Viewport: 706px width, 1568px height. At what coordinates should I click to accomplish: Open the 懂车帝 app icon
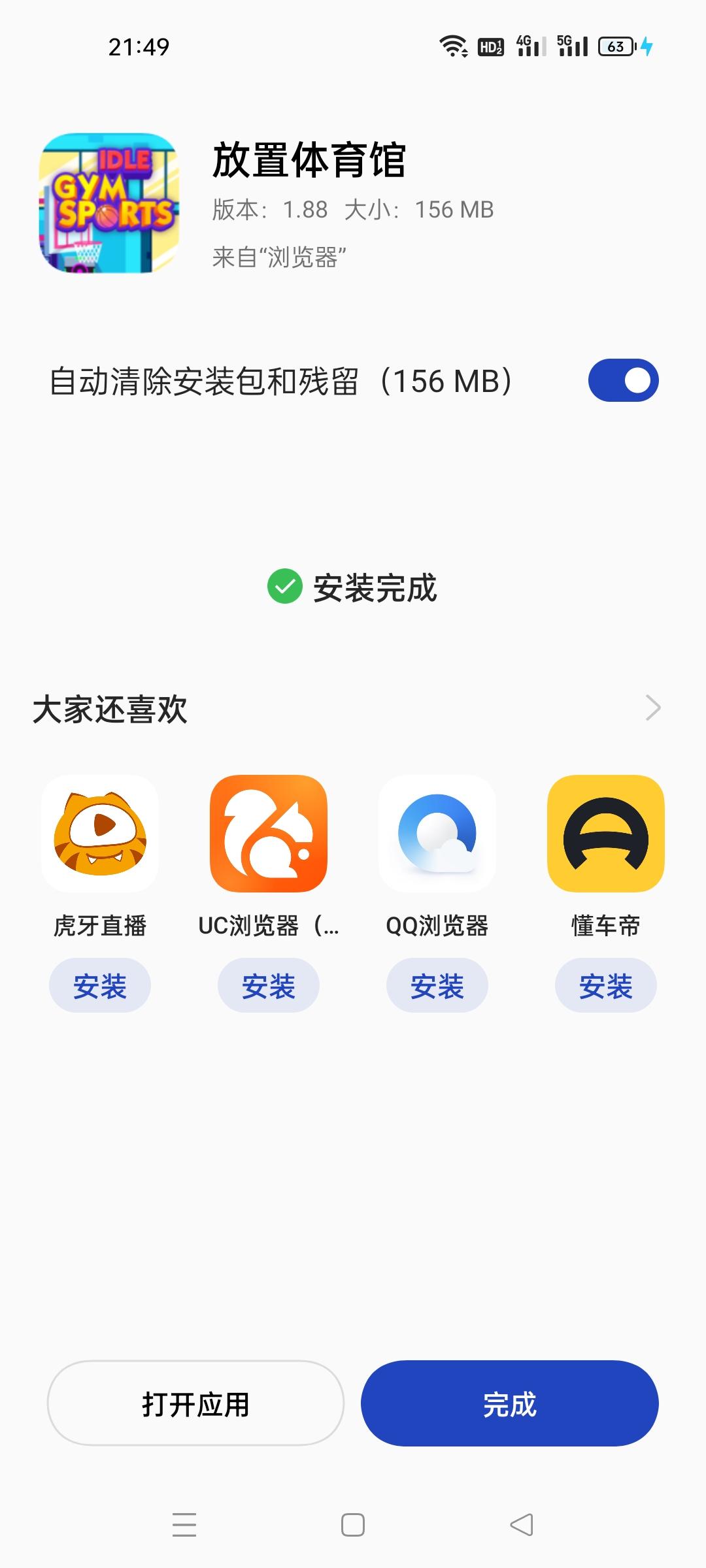pos(606,834)
